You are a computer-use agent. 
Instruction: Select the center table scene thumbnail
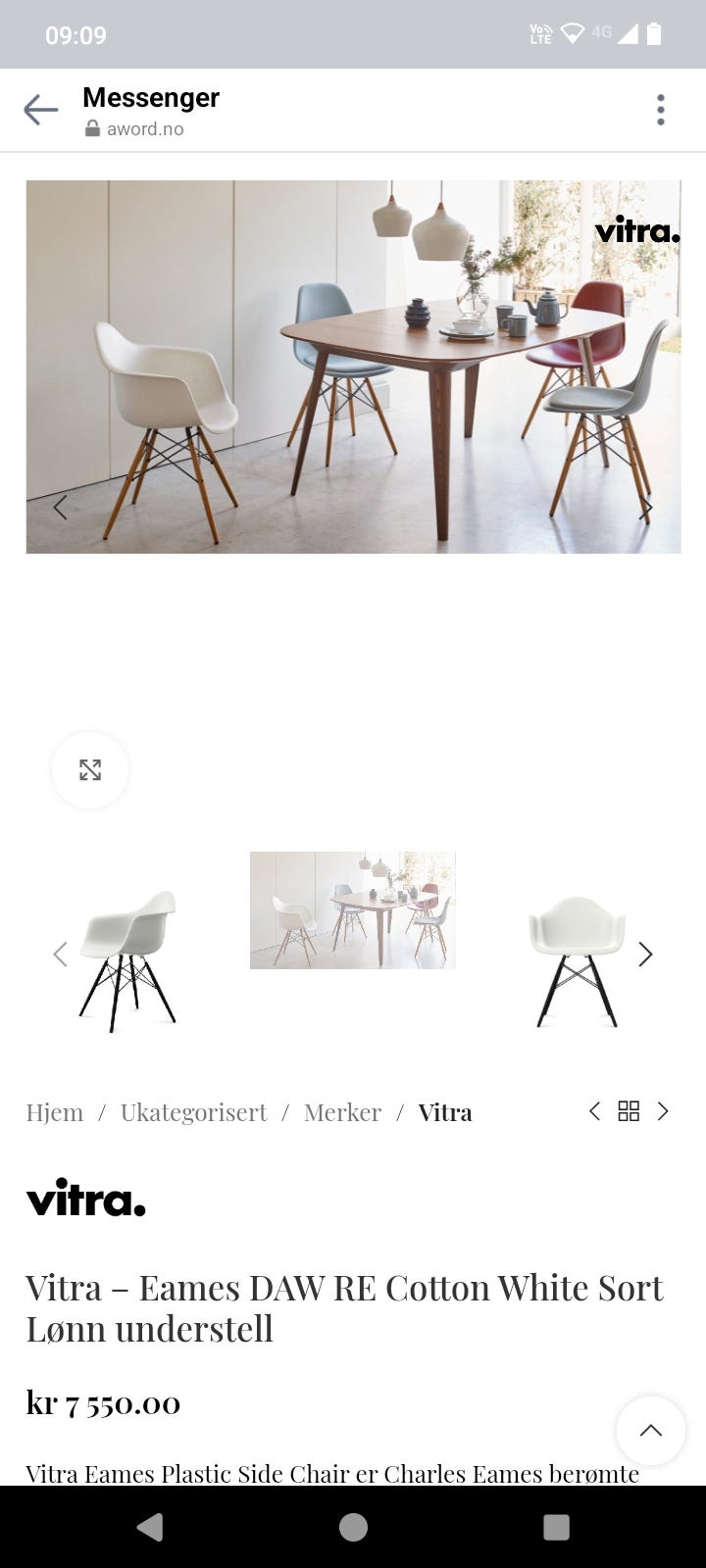[352, 909]
